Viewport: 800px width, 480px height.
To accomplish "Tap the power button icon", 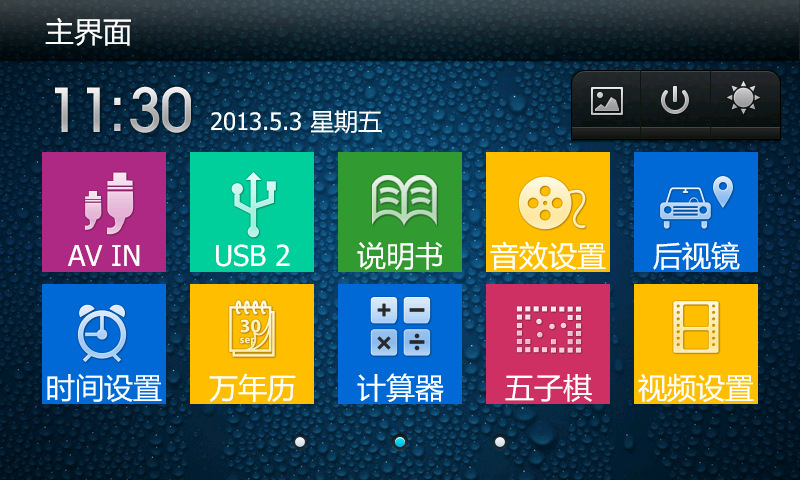I will tap(675, 100).
